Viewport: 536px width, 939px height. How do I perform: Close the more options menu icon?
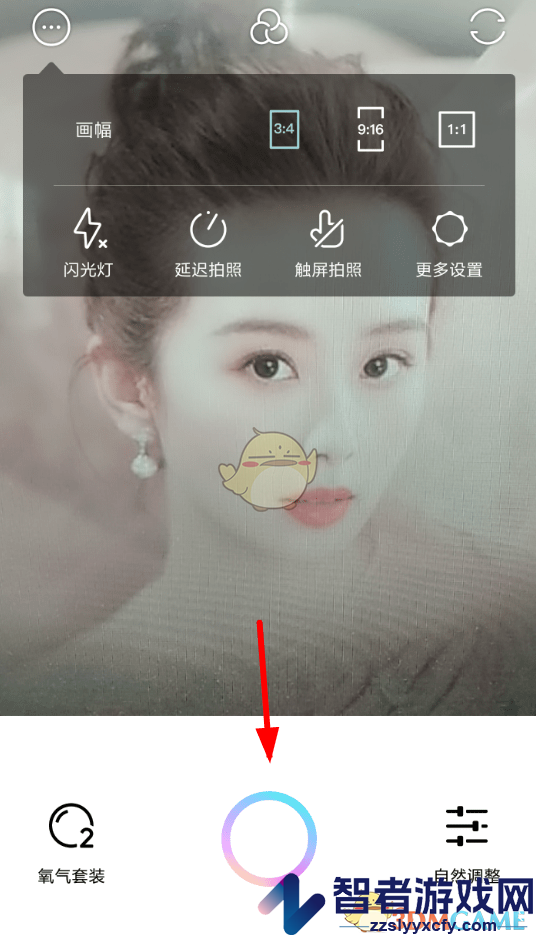51,27
